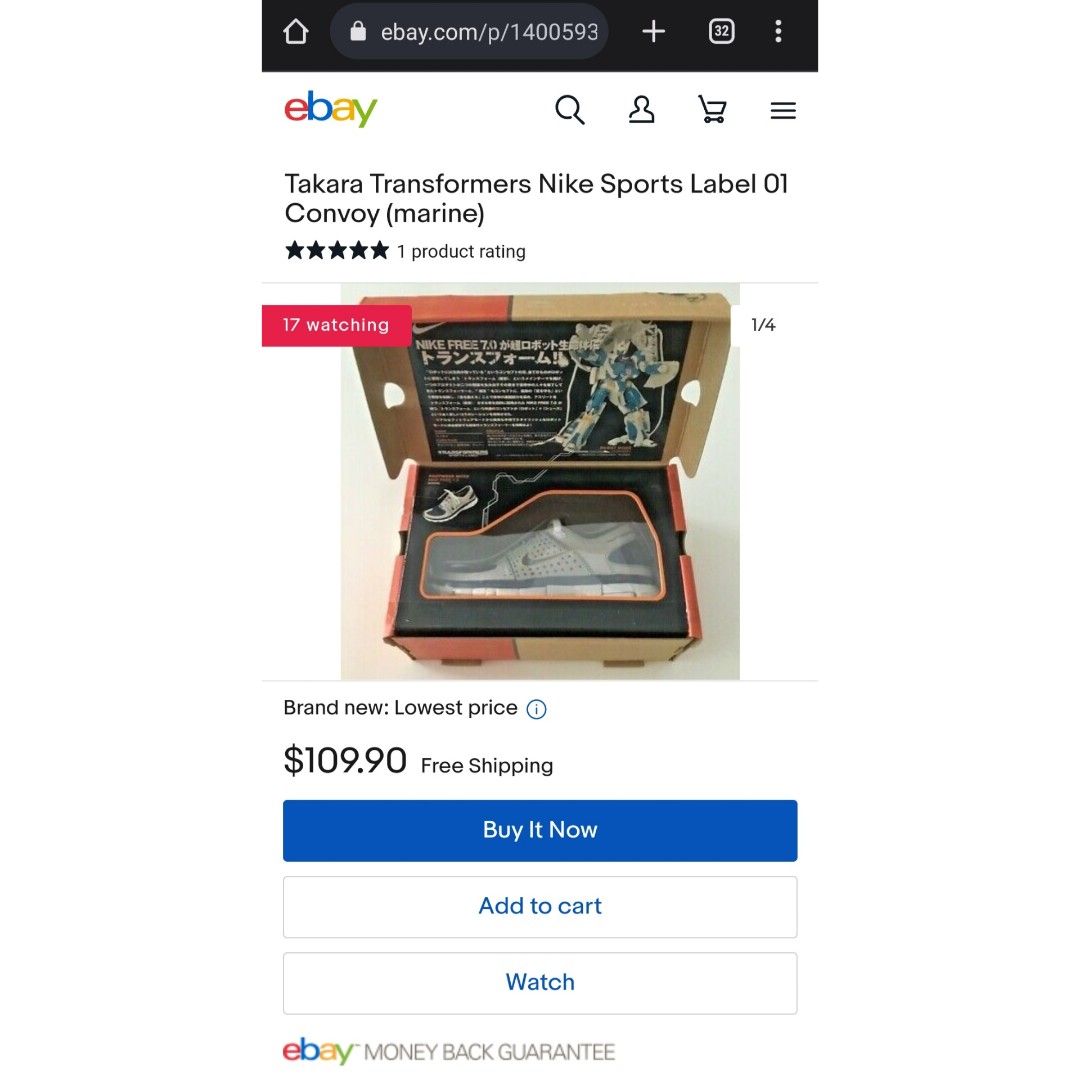View the shopping cart

pyautogui.click(x=712, y=110)
